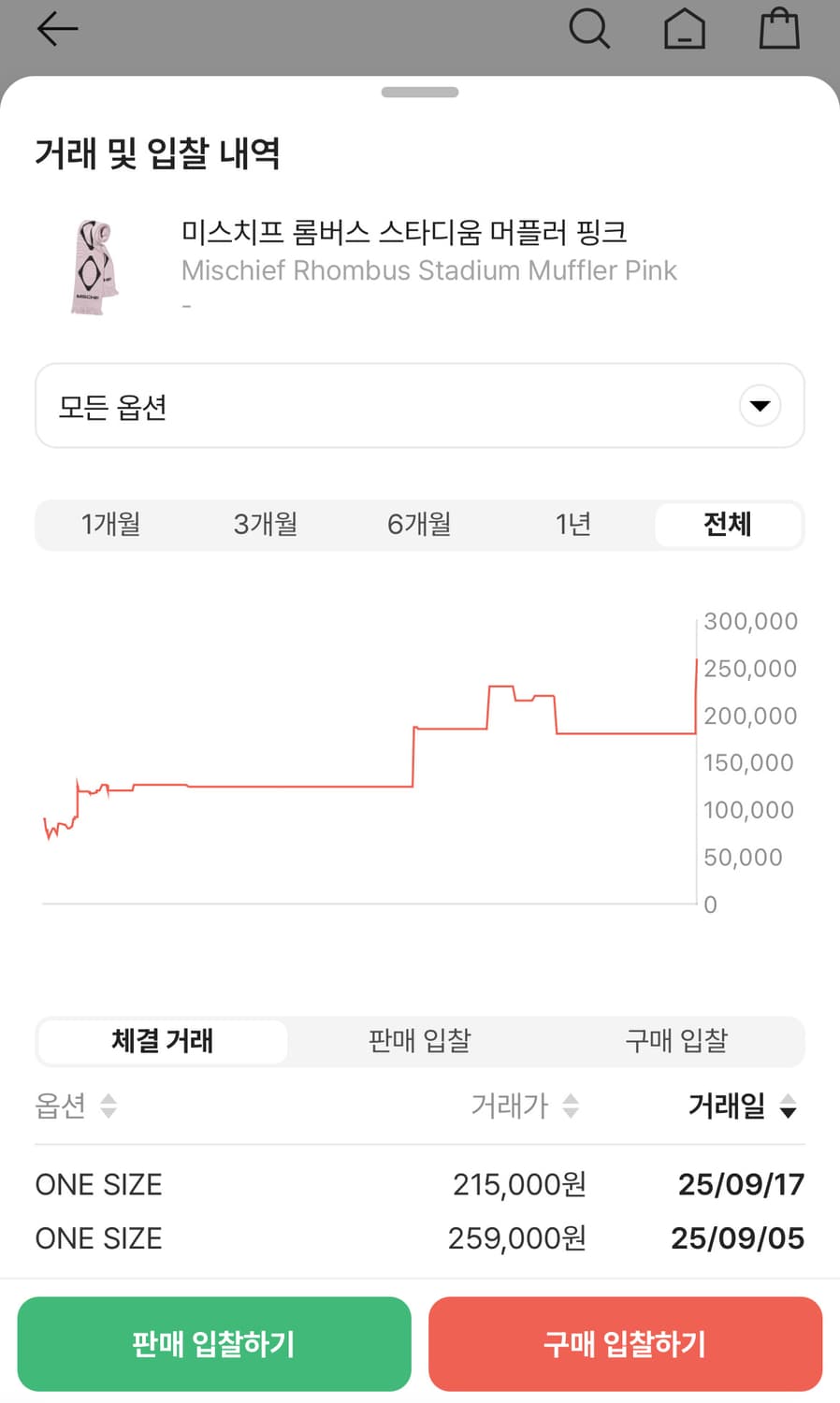Open the 모든 옵션 dropdown

(419, 405)
